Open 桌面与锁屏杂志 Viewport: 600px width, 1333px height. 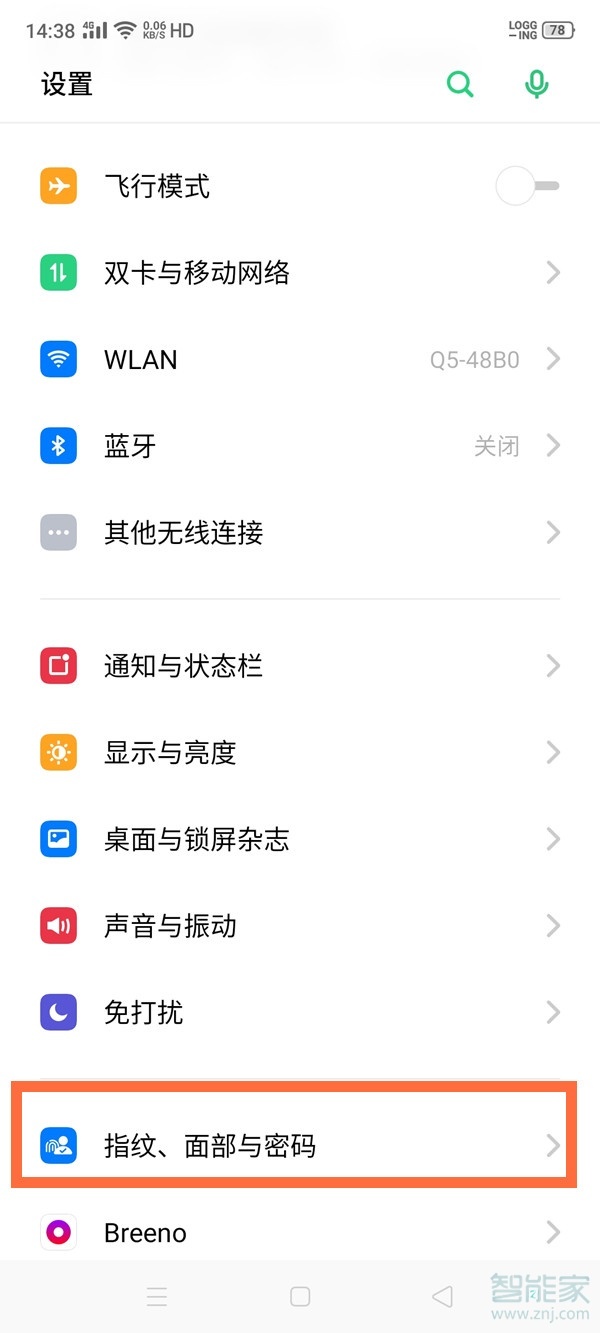(x=300, y=839)
